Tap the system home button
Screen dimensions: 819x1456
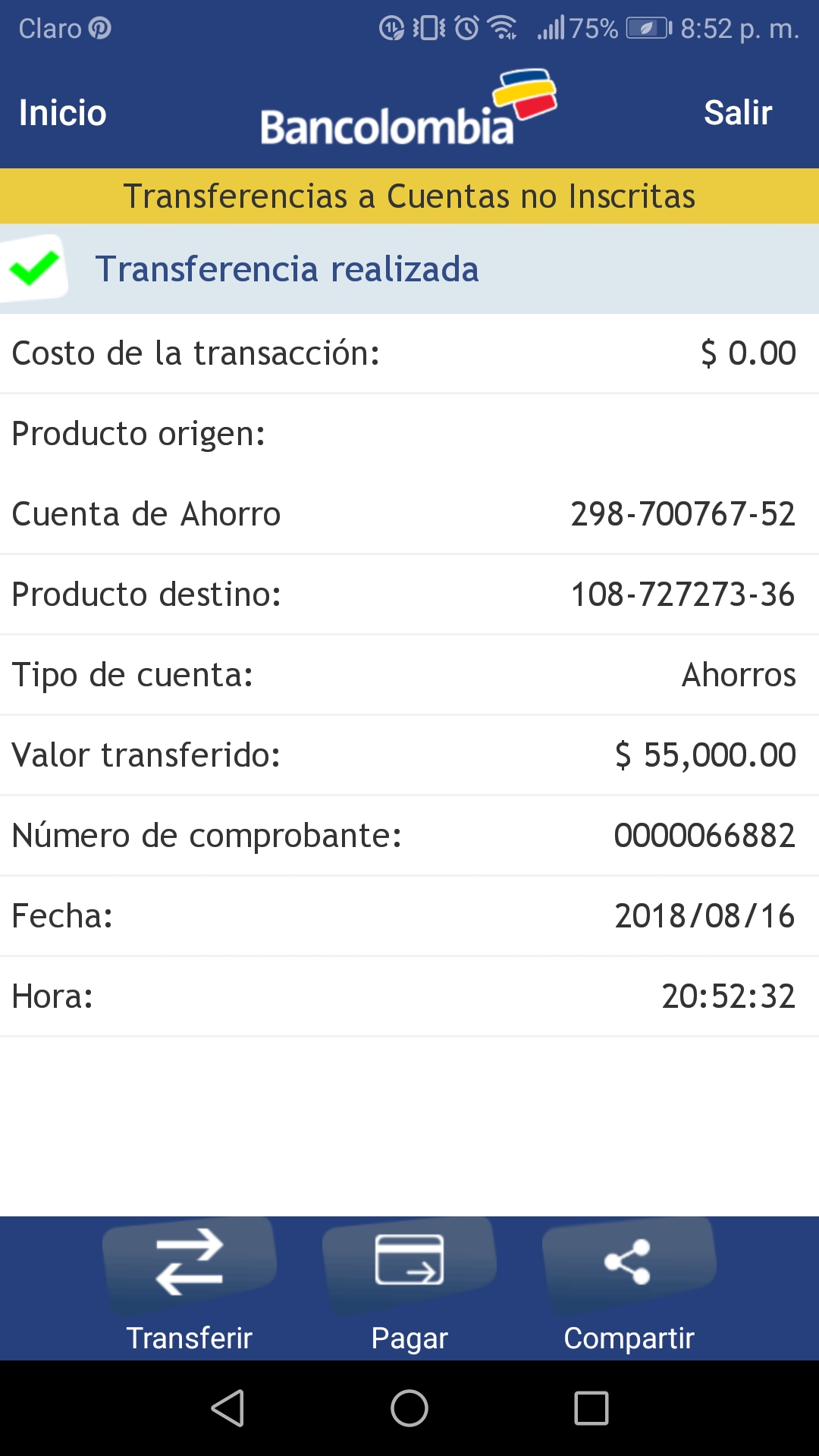pyautogui.click(x=409, y=1408)
